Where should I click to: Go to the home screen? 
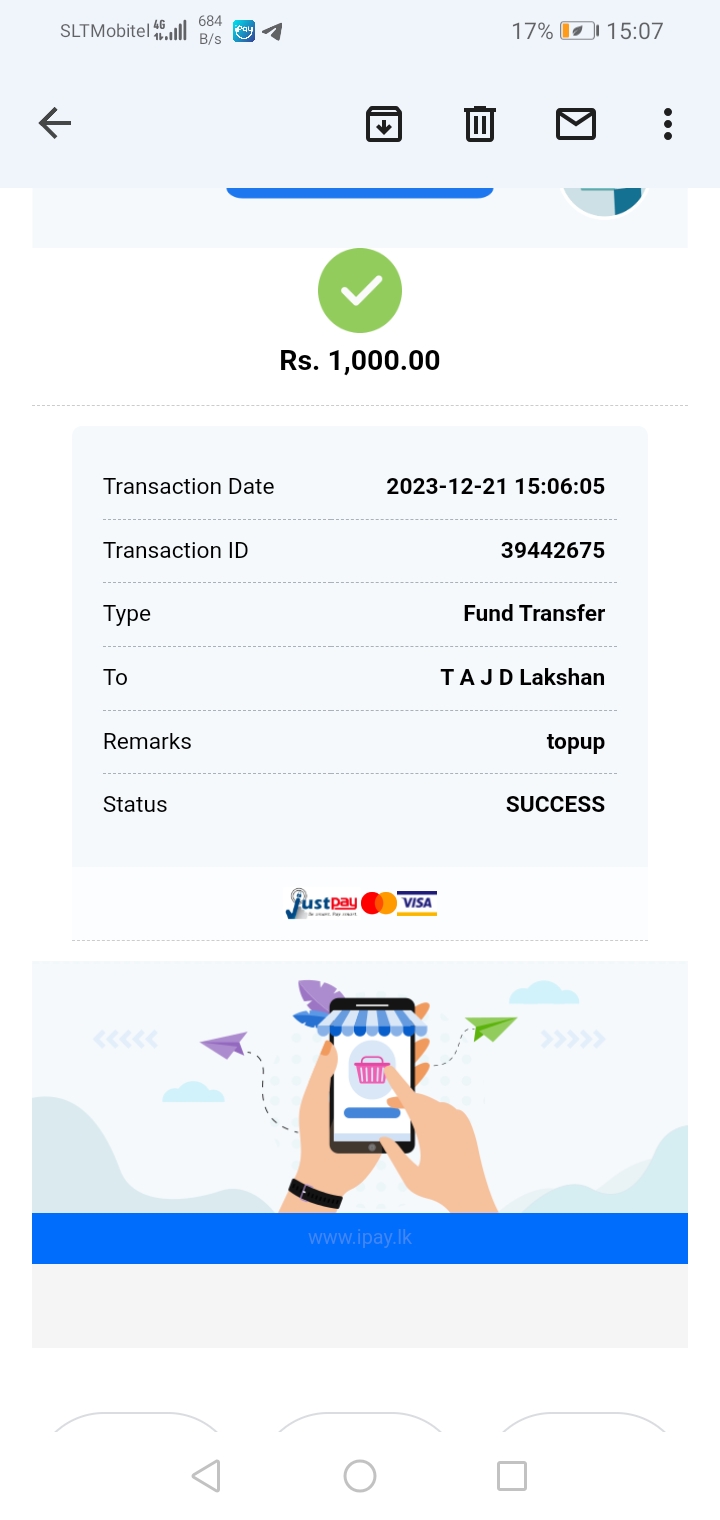click(360, 1476)
